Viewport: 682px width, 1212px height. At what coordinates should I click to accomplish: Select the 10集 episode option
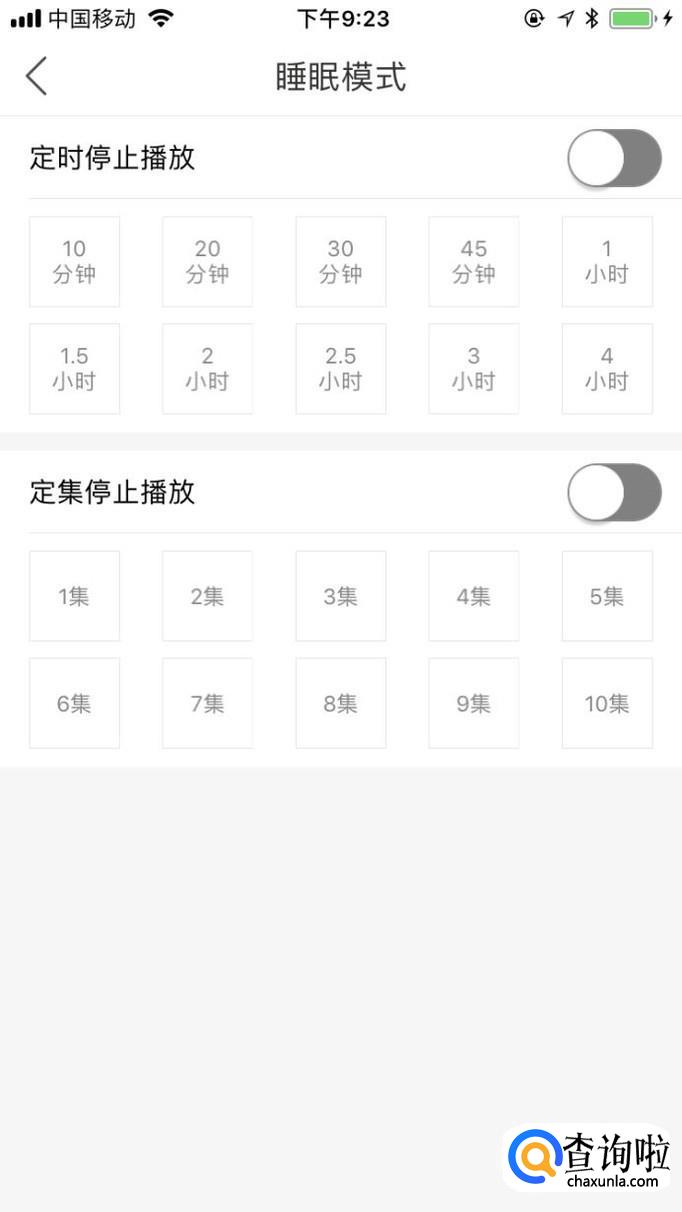[x=607, y=703]
